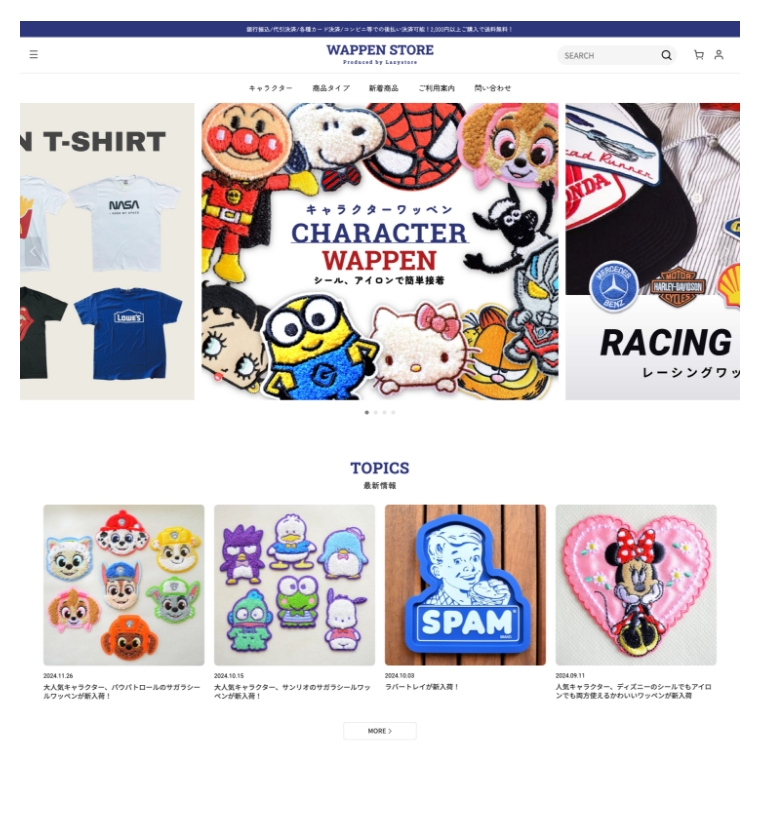Viewport: 760px width, 820px height.
Task: Open the CHARACTER WAPPEN banner
Action: [380, 251]
